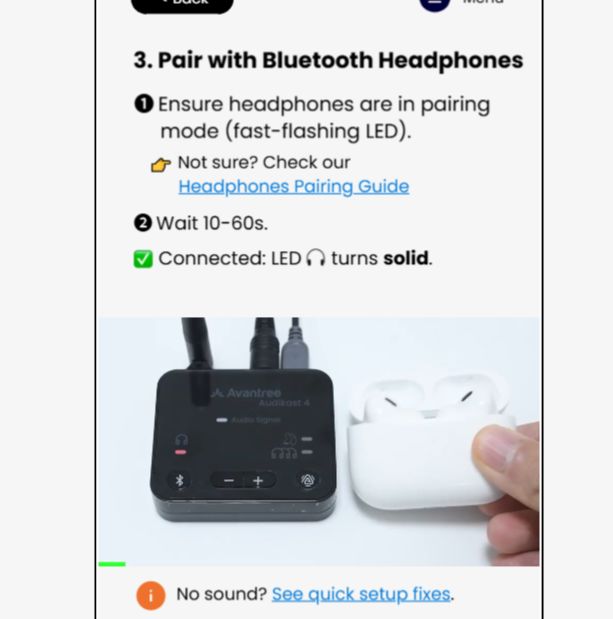Open the Headphones Pairing Guide link
Viewport: 613px width, 619px height.
coord(293,187)
